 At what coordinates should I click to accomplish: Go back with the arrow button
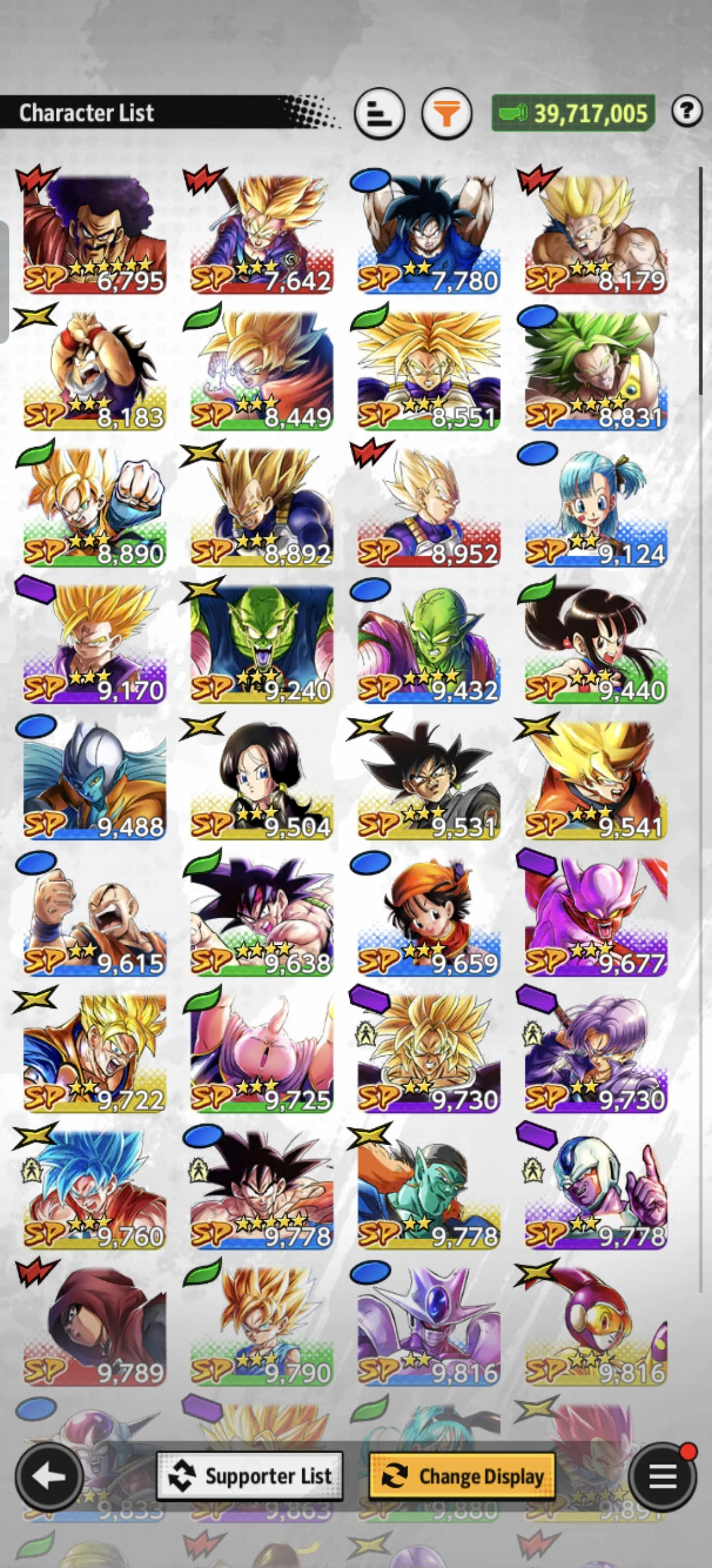49,1476
